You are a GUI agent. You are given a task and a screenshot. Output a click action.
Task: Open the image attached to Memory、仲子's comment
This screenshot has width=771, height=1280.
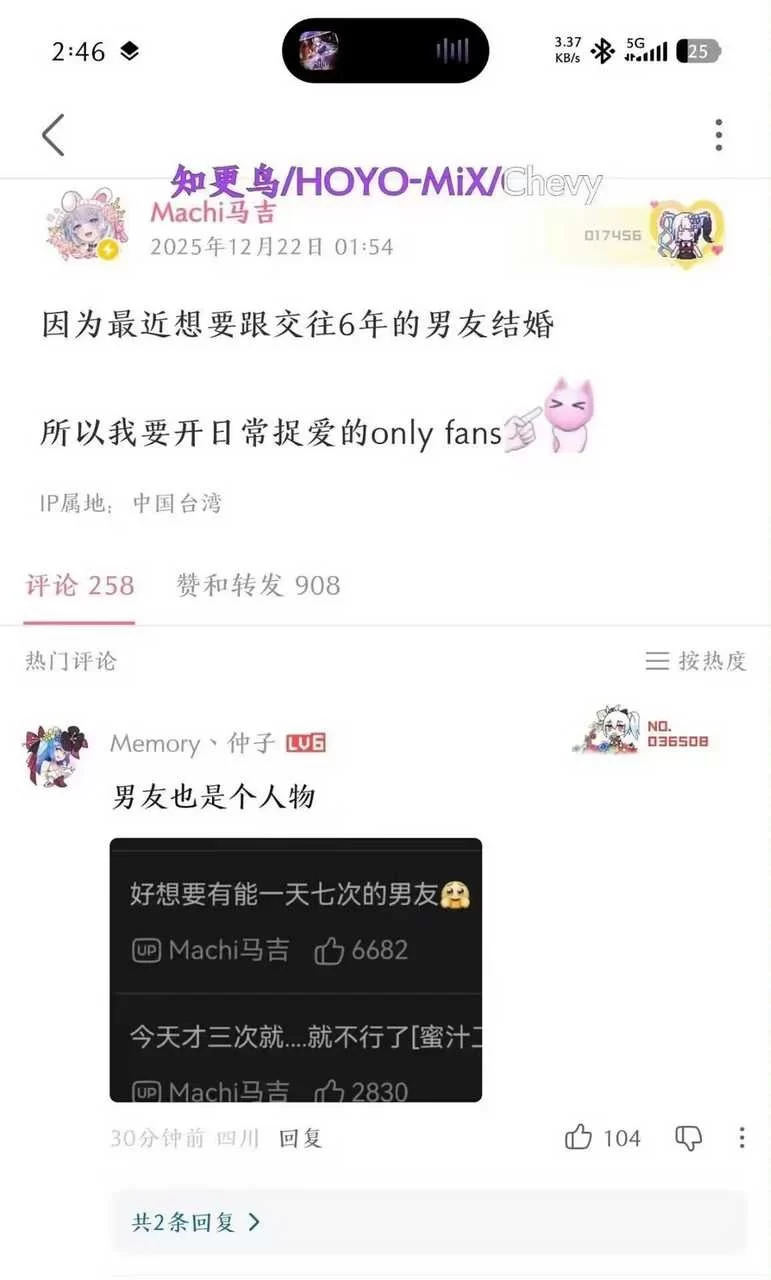tap(295, 970)
